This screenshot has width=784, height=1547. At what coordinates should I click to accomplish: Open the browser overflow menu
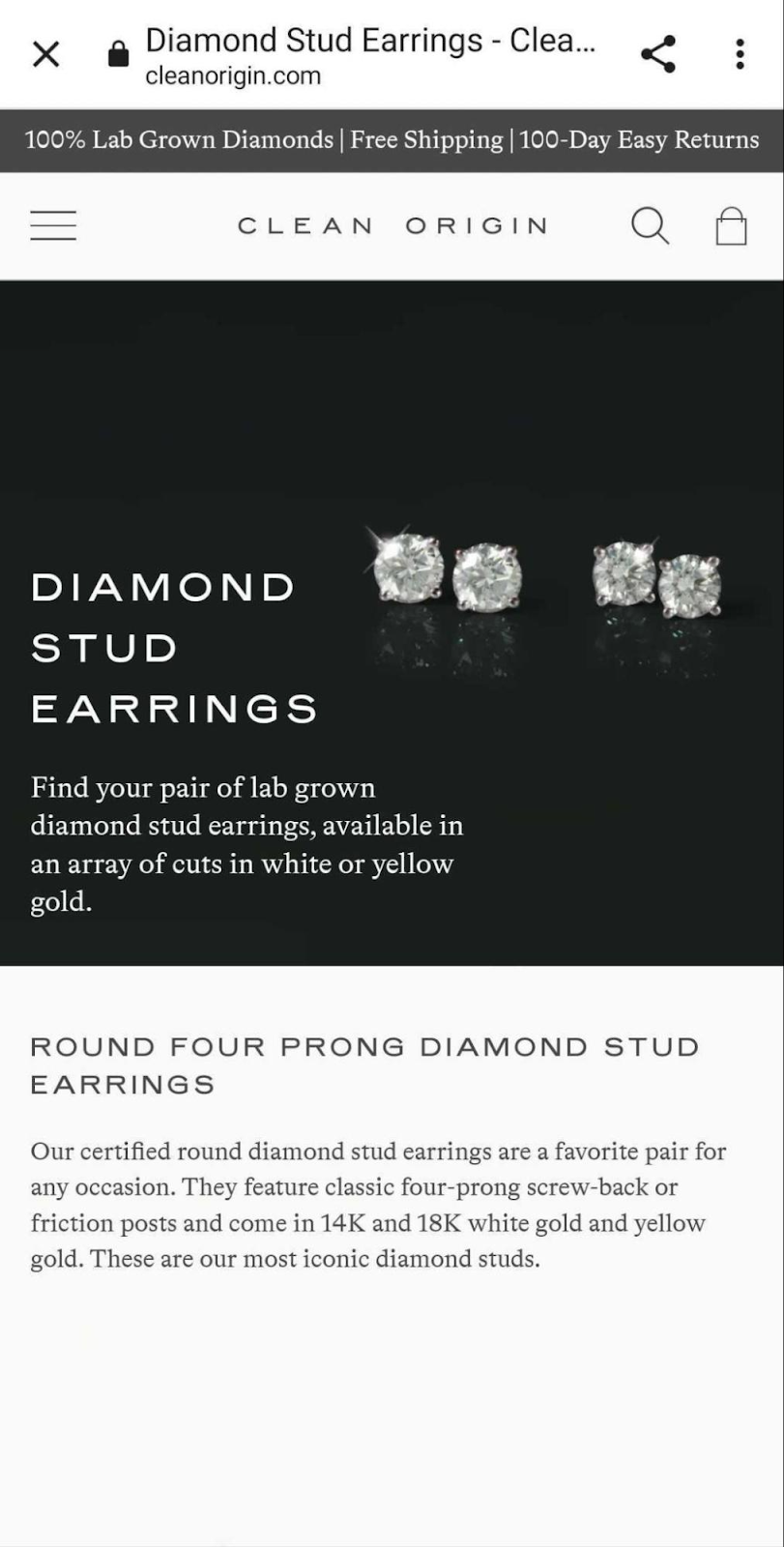[740, 54]
